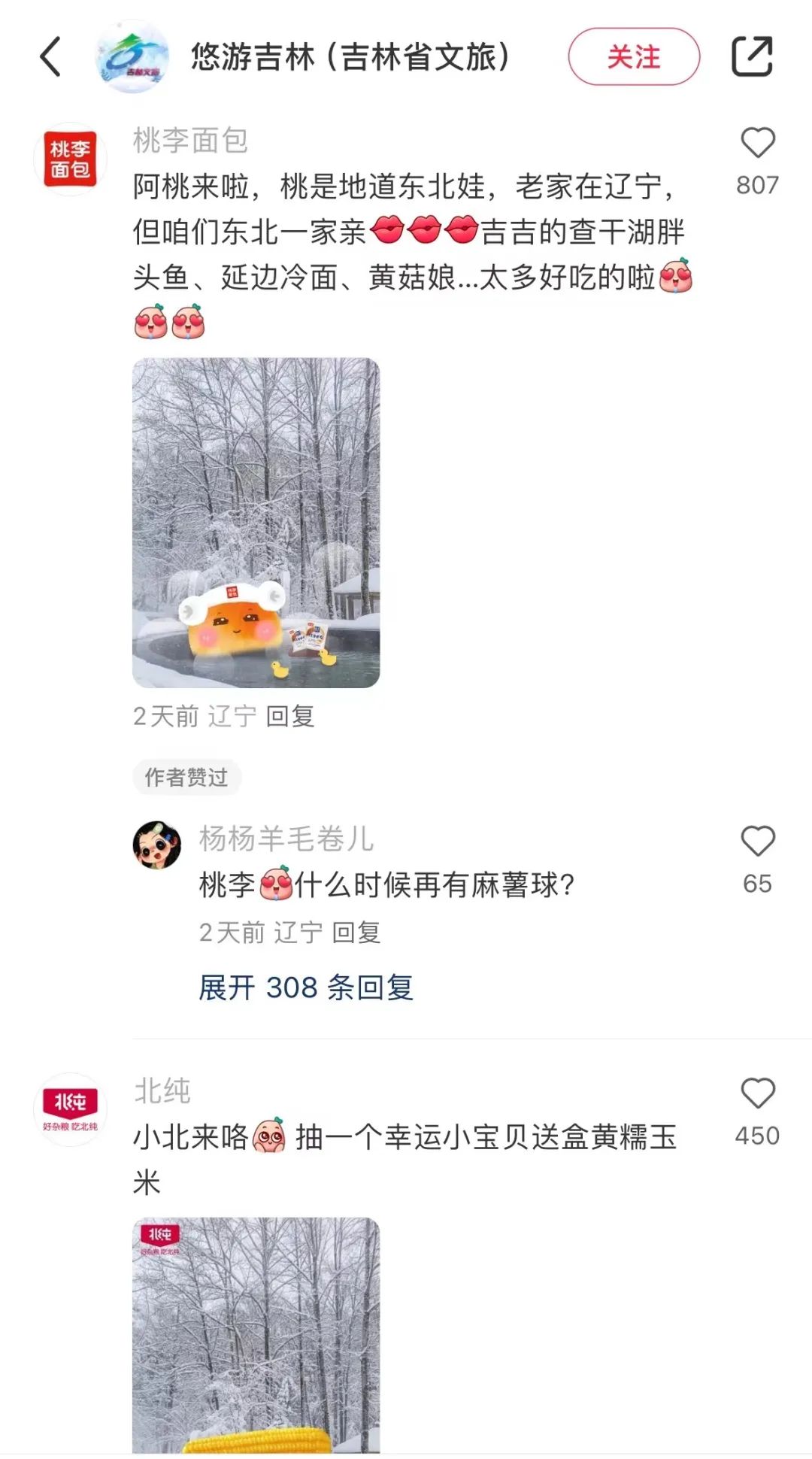
Task: Follow 悠游吉林 with the 关注 button
Action: tap(633, 57)
